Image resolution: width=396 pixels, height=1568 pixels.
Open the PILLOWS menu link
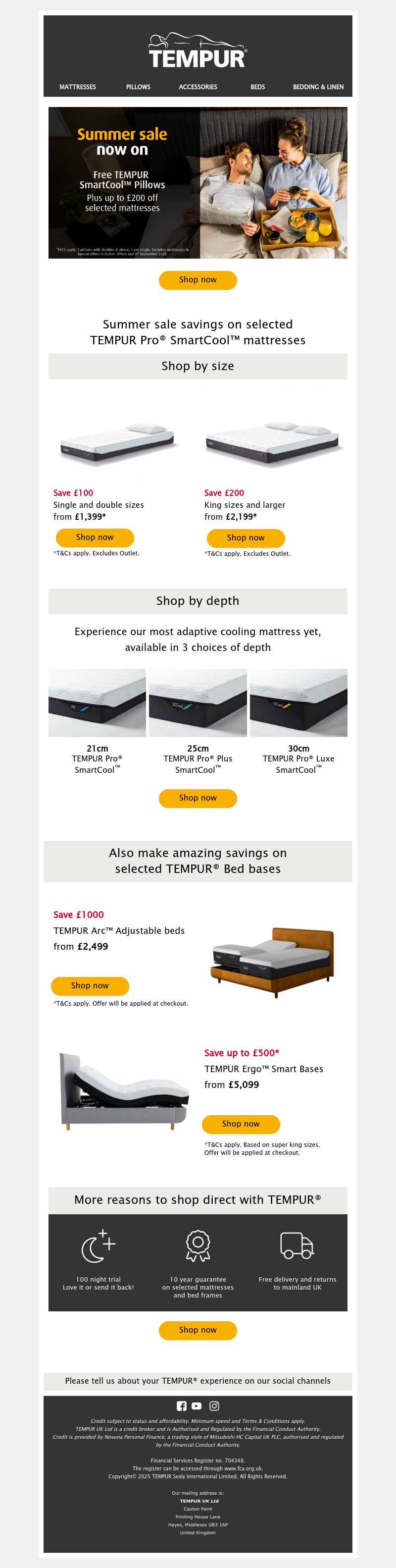138,87
